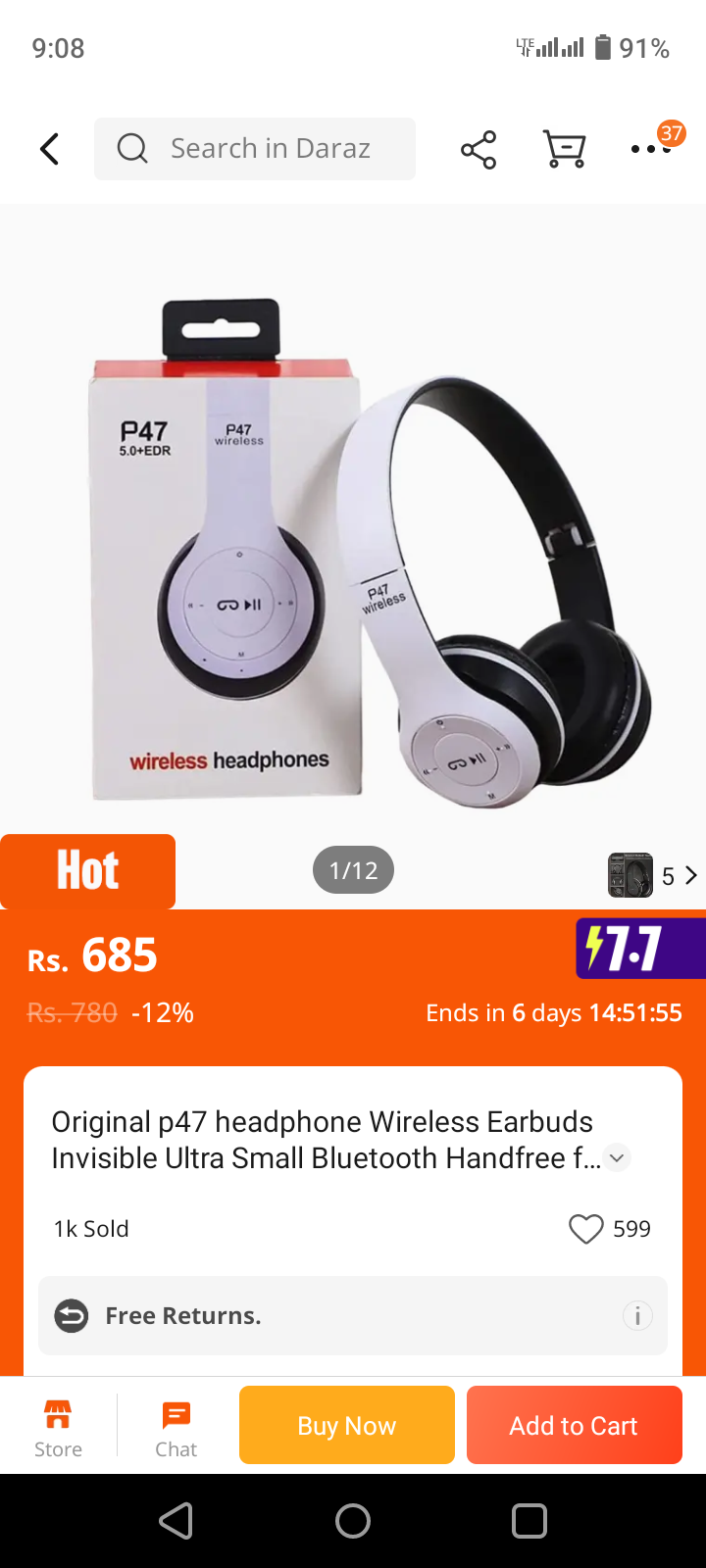Image resolution: width=706 pixels, height=1568 pixels.
Task: Add product to wishlist with heart
Action: 586,1229
